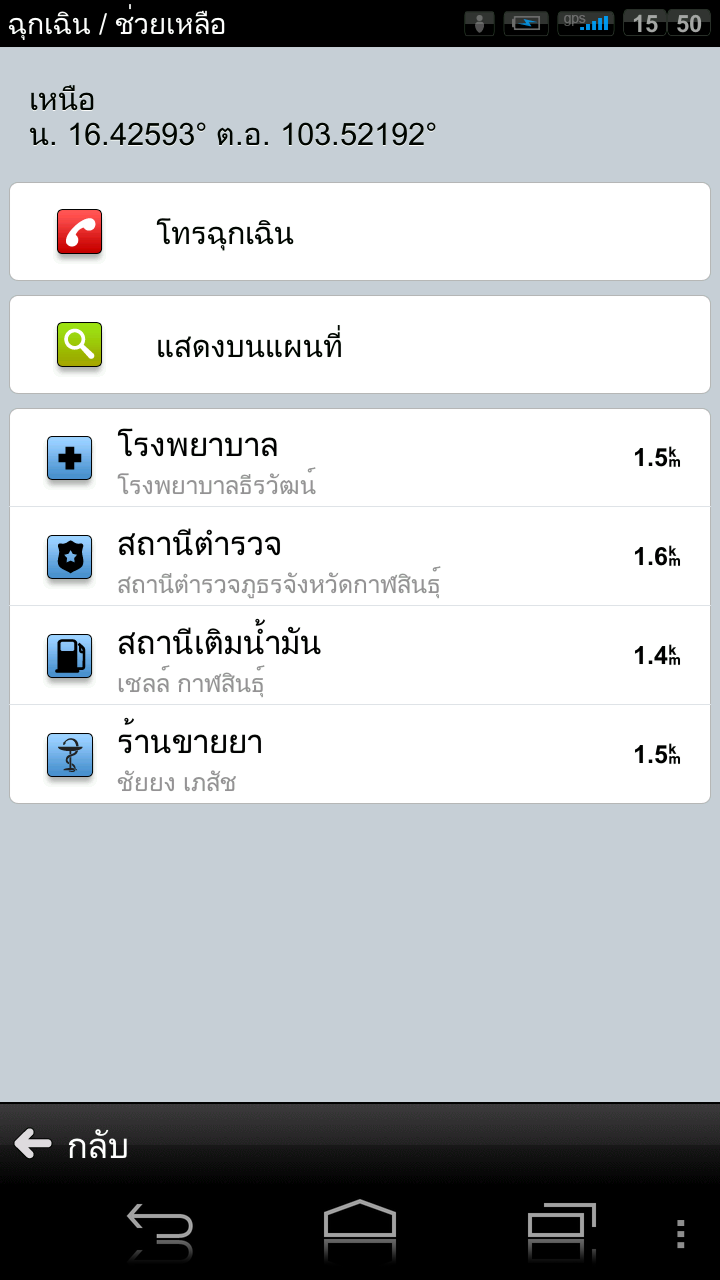Open the ร้านขายยา pharmacy row
This screenshot has height=1280, width=720.
pos(360,754)
